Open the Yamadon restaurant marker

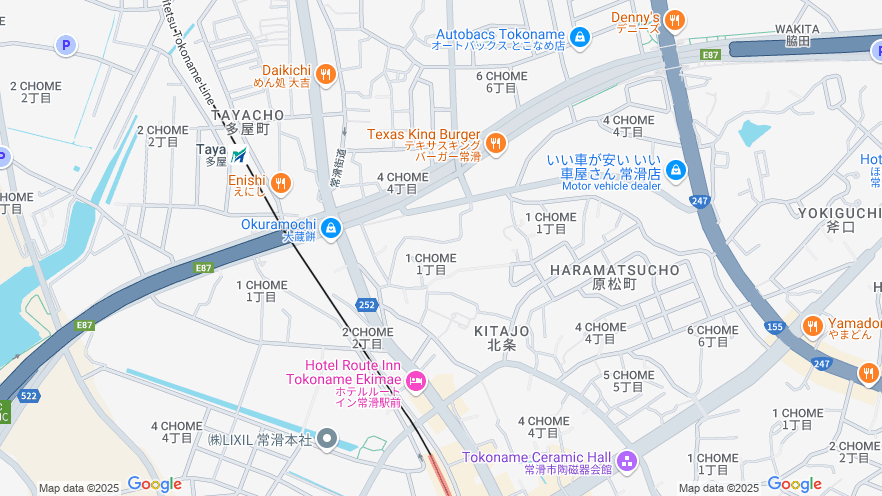coord(812,326)
